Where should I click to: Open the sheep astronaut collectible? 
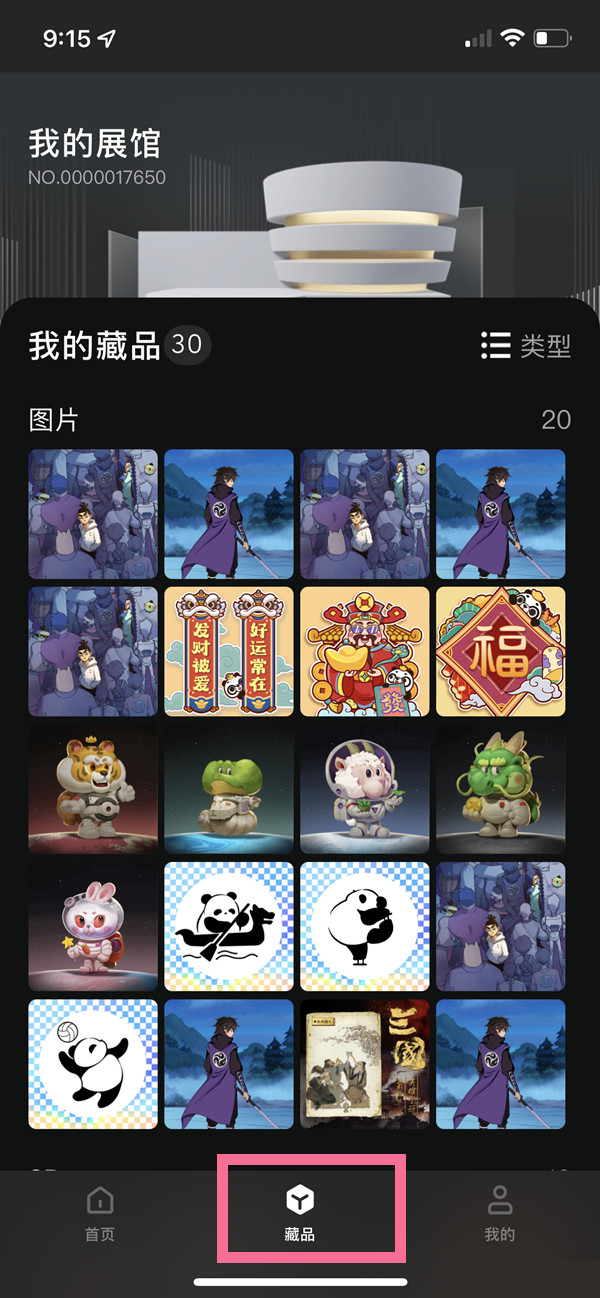pos(365,789)
